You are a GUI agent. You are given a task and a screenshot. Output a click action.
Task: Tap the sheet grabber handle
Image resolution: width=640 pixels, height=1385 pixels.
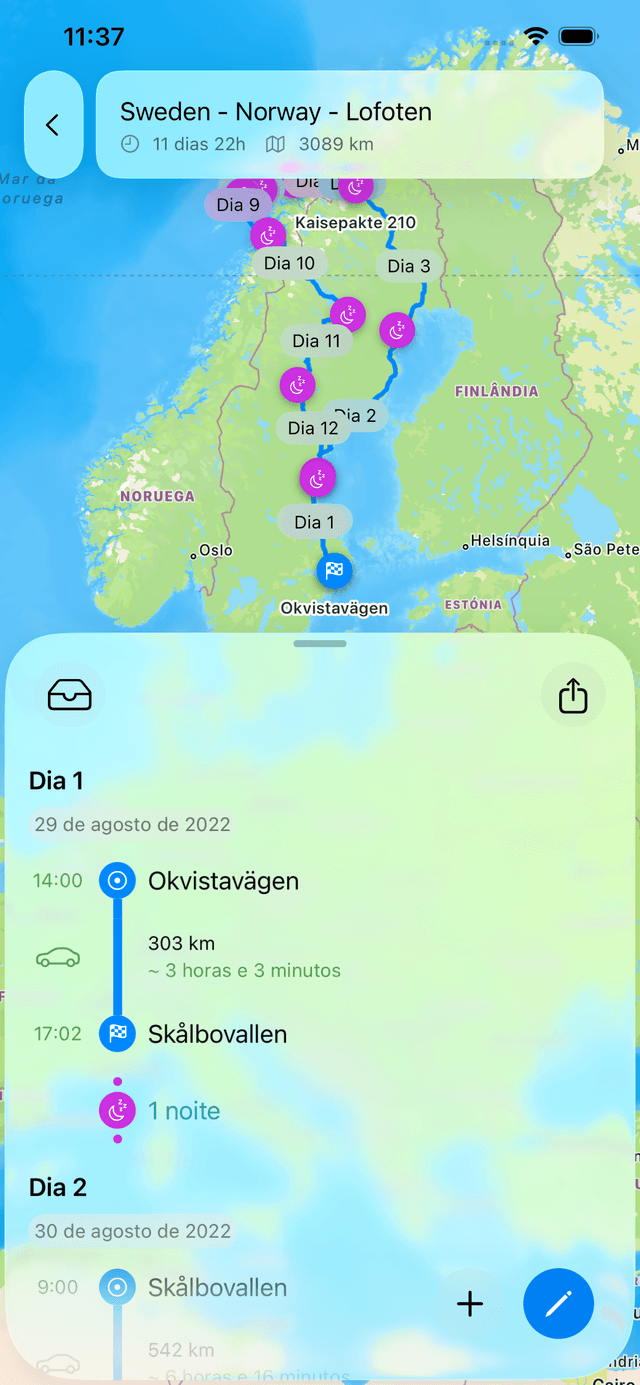point(320,644)
